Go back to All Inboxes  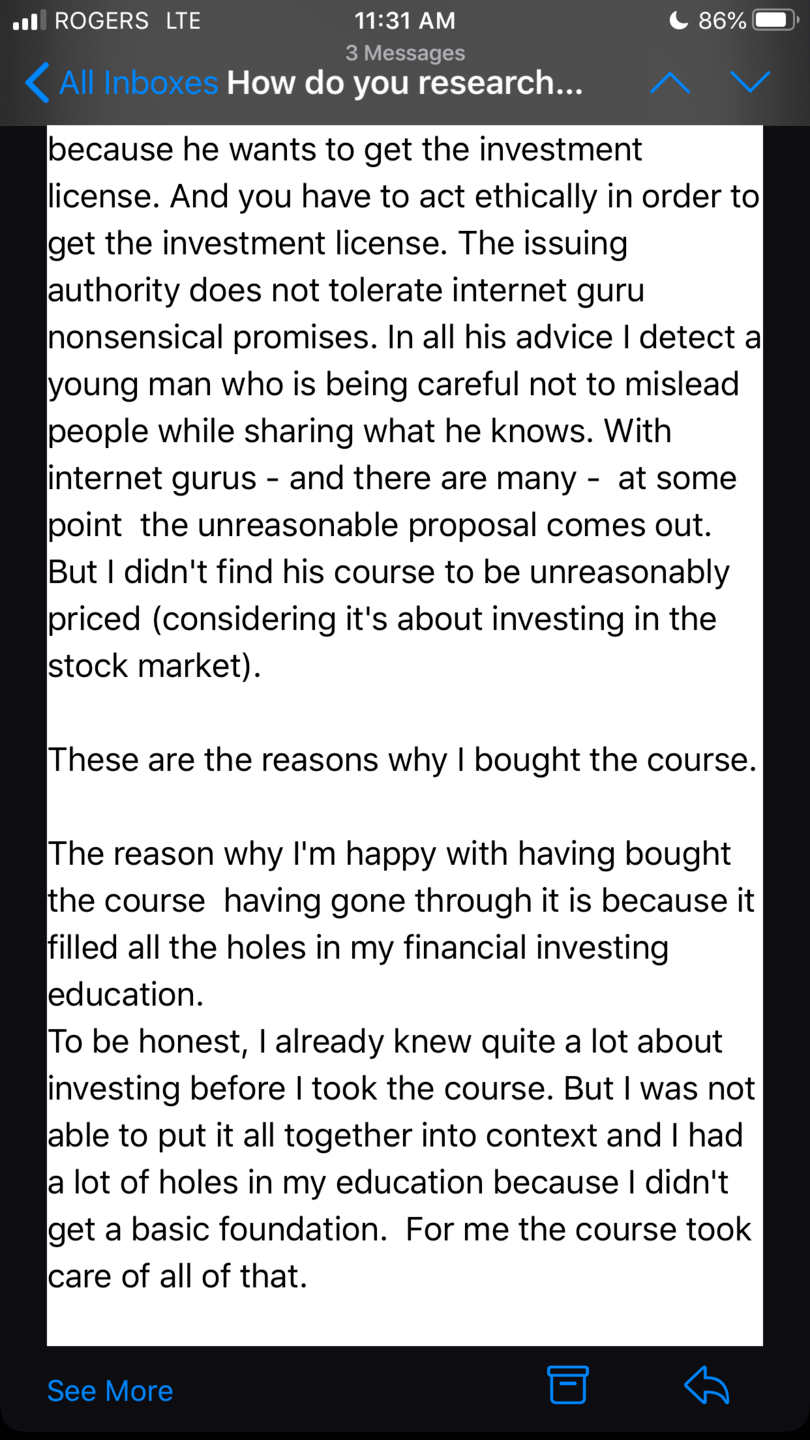click(120, 82)
